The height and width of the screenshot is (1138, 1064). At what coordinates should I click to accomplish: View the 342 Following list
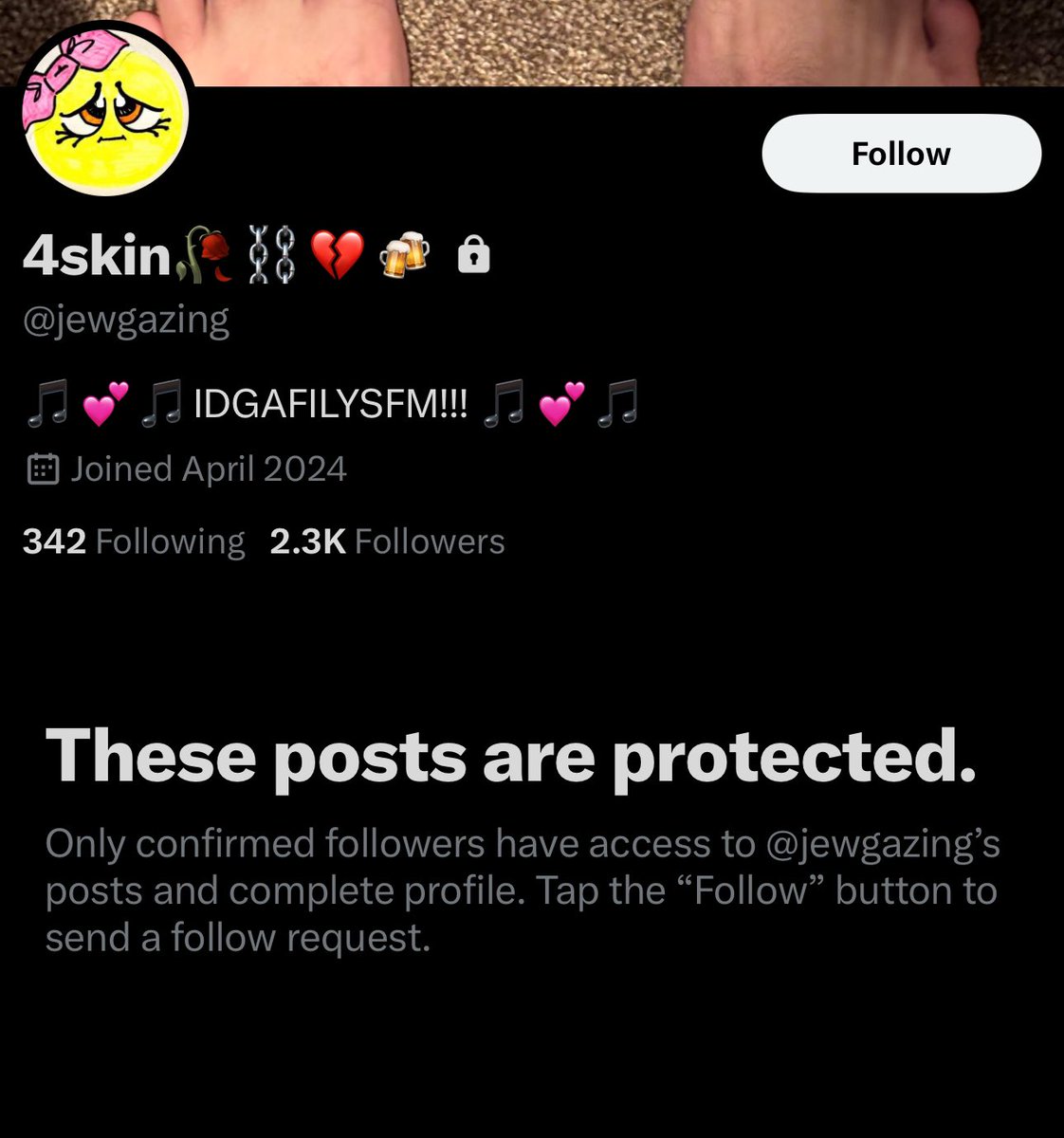(133, 541)
